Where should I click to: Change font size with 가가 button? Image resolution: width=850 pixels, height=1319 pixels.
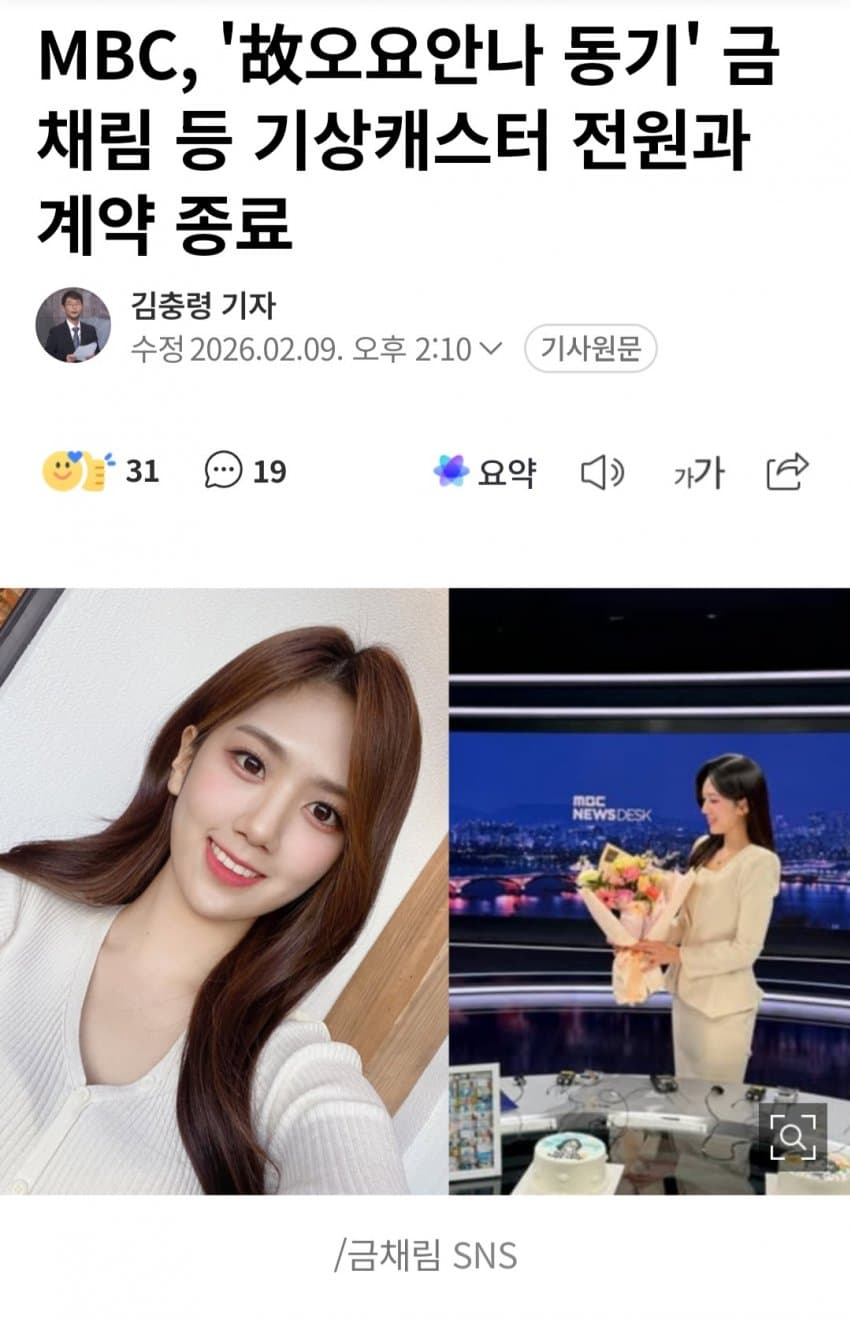(x=698, y=472)
